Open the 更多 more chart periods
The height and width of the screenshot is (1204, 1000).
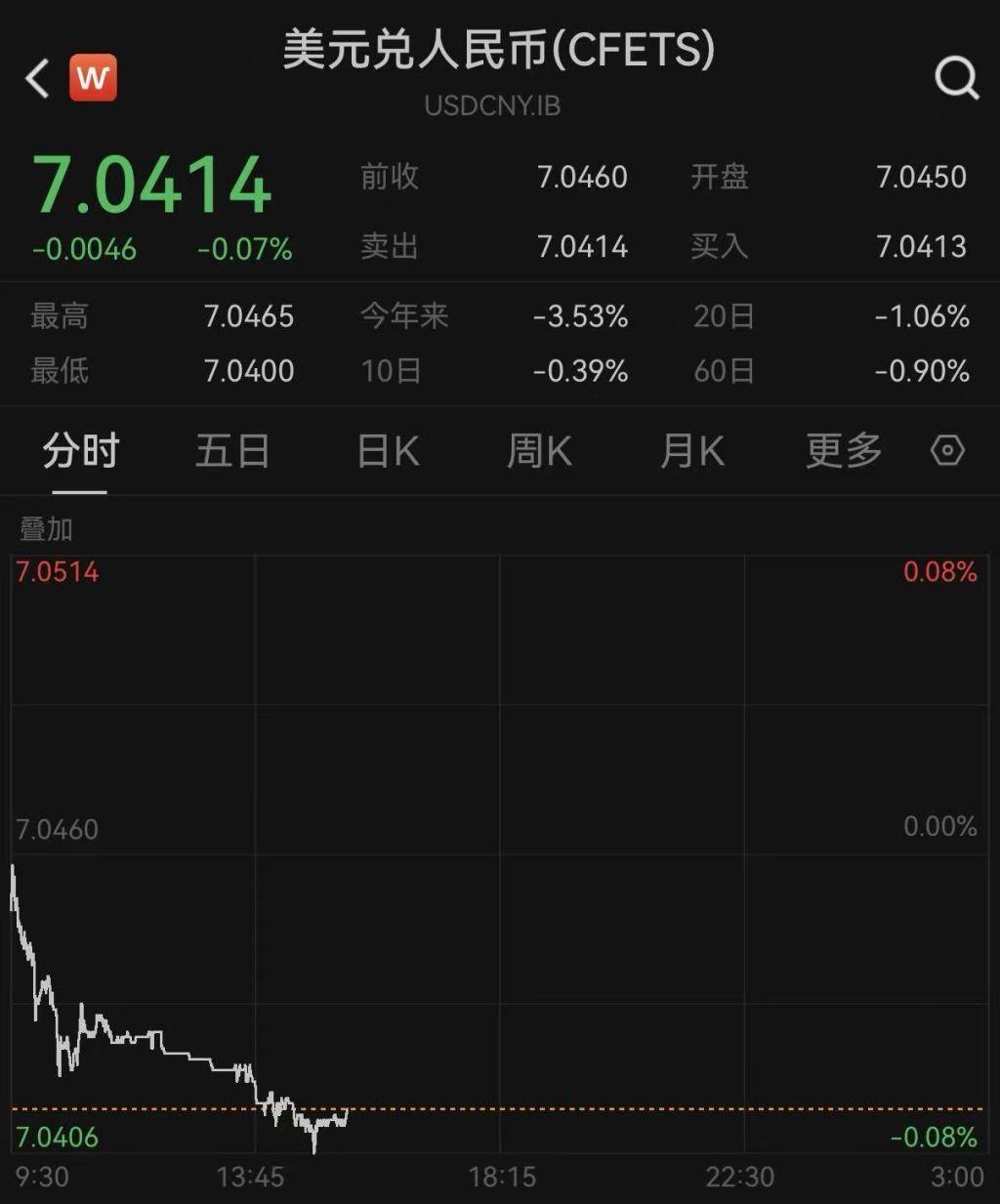click(844, 451)
